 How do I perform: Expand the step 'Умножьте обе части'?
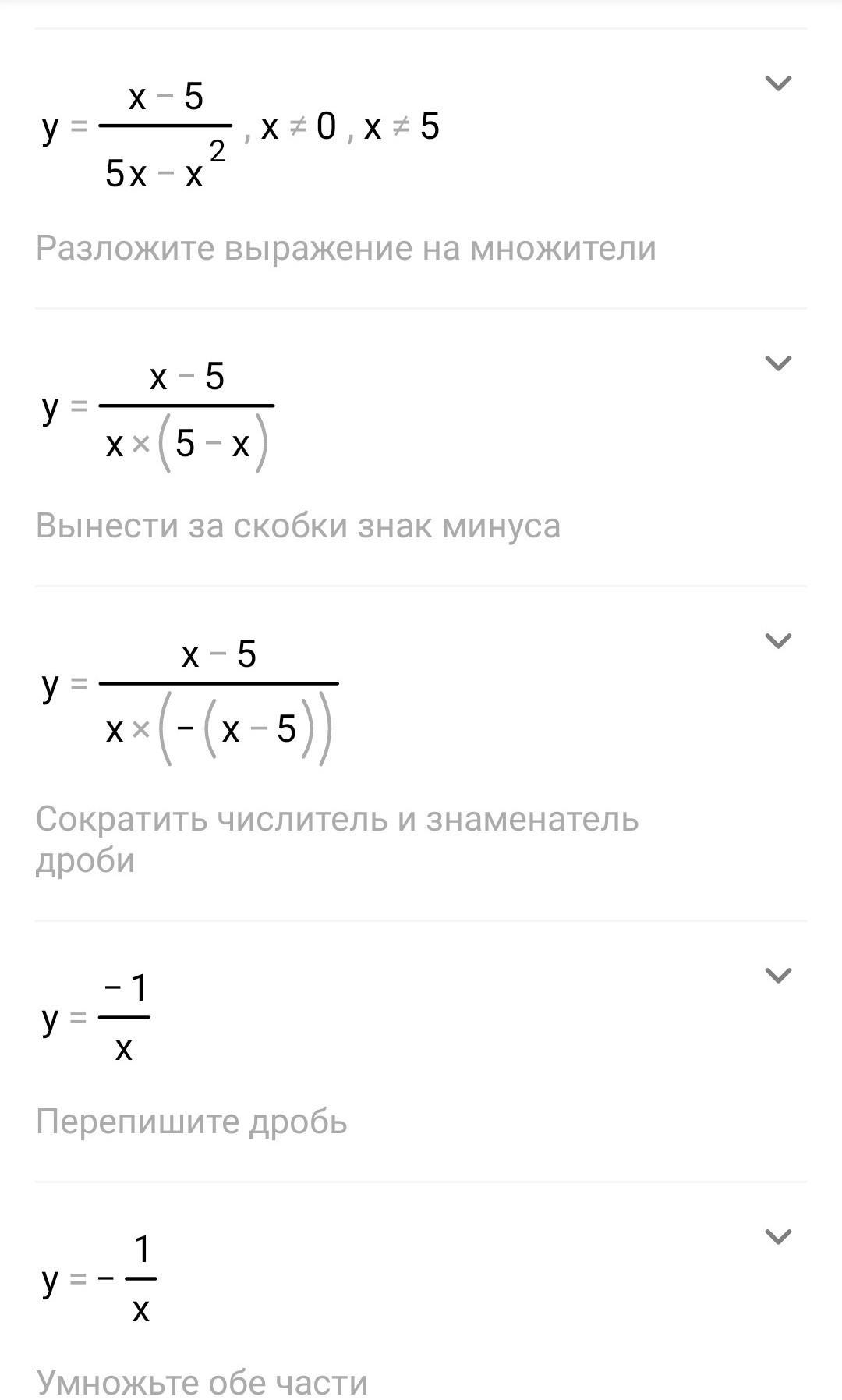coord(778,1236)
